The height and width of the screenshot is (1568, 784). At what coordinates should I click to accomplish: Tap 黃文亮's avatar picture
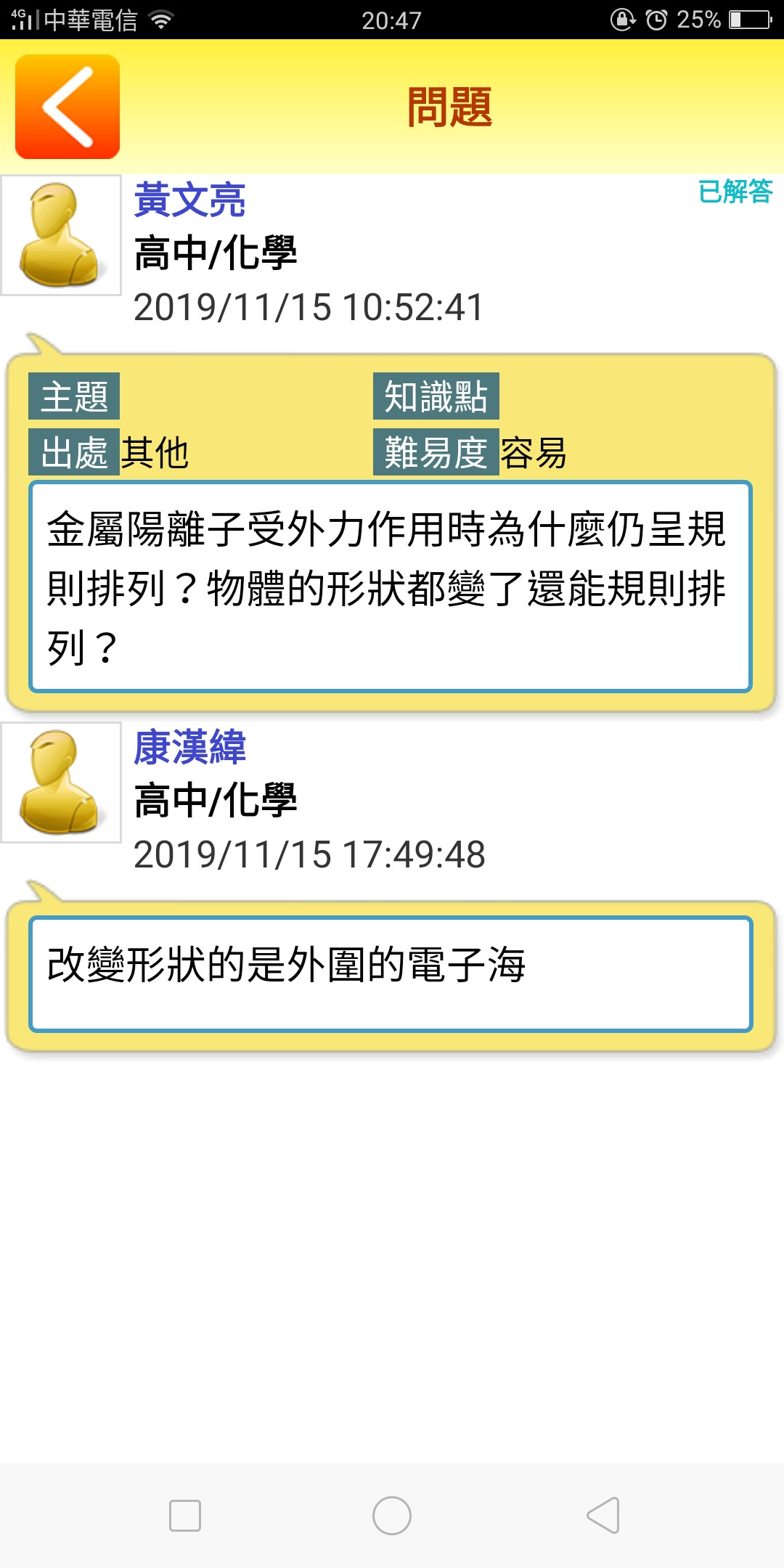click(x=61, y=235)
